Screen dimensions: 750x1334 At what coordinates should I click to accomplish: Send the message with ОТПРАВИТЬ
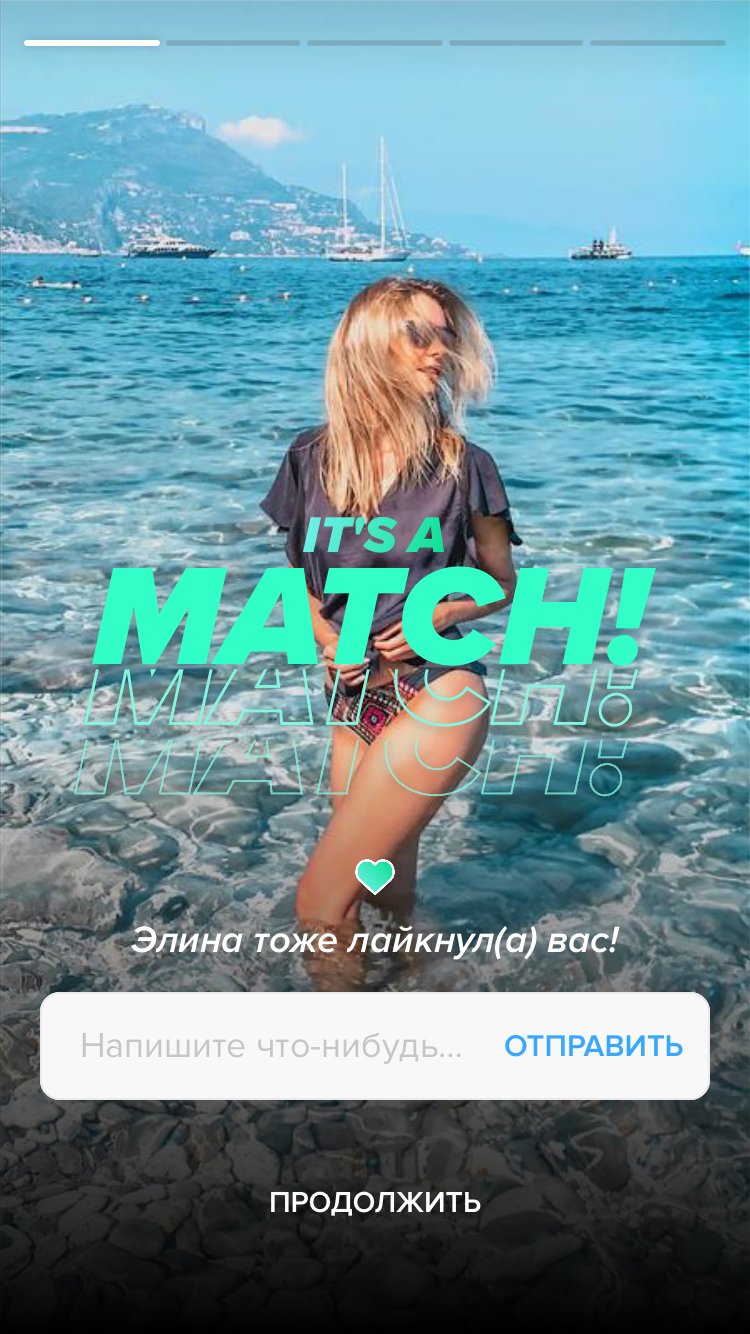coord(593,1047)
